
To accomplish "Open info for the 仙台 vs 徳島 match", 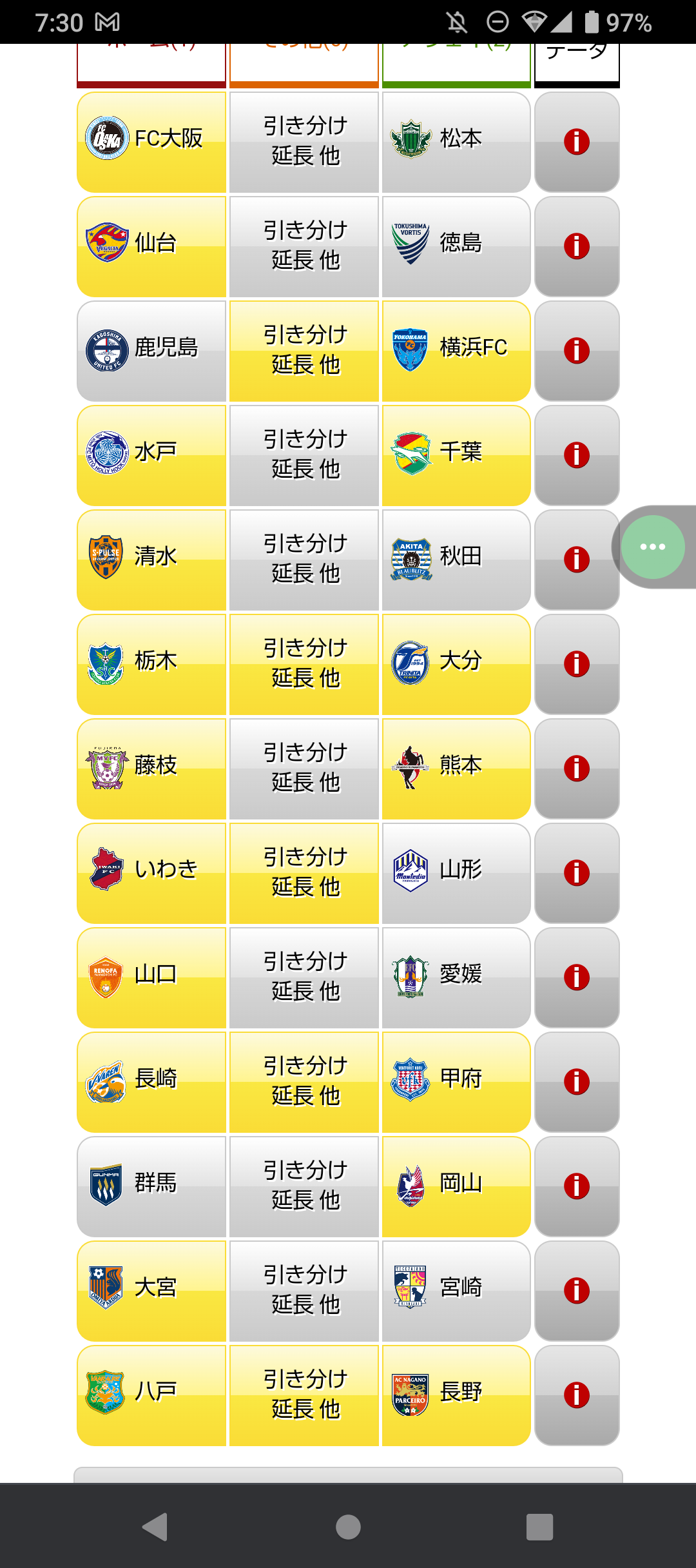I will point(577,246).
